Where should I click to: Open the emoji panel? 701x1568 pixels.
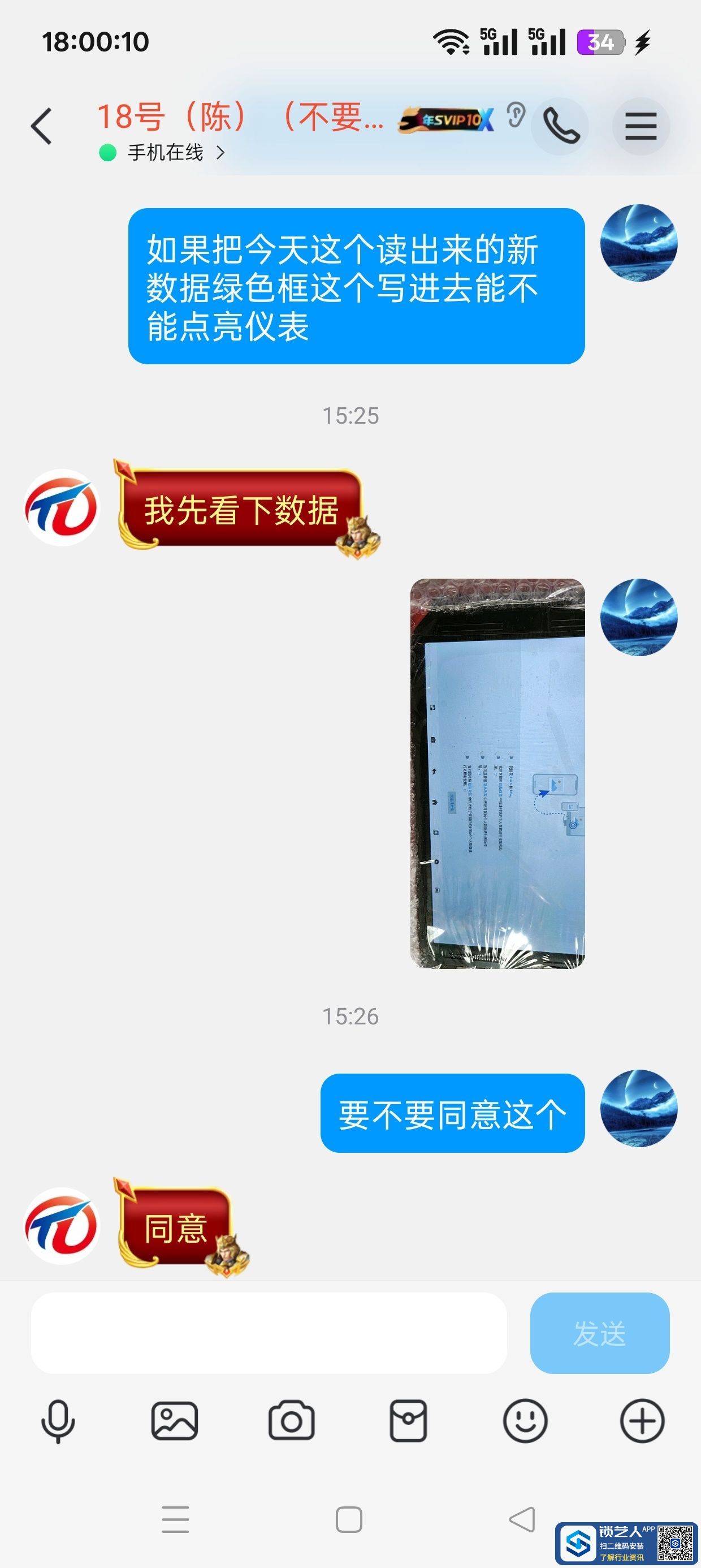pos(525,1421)
